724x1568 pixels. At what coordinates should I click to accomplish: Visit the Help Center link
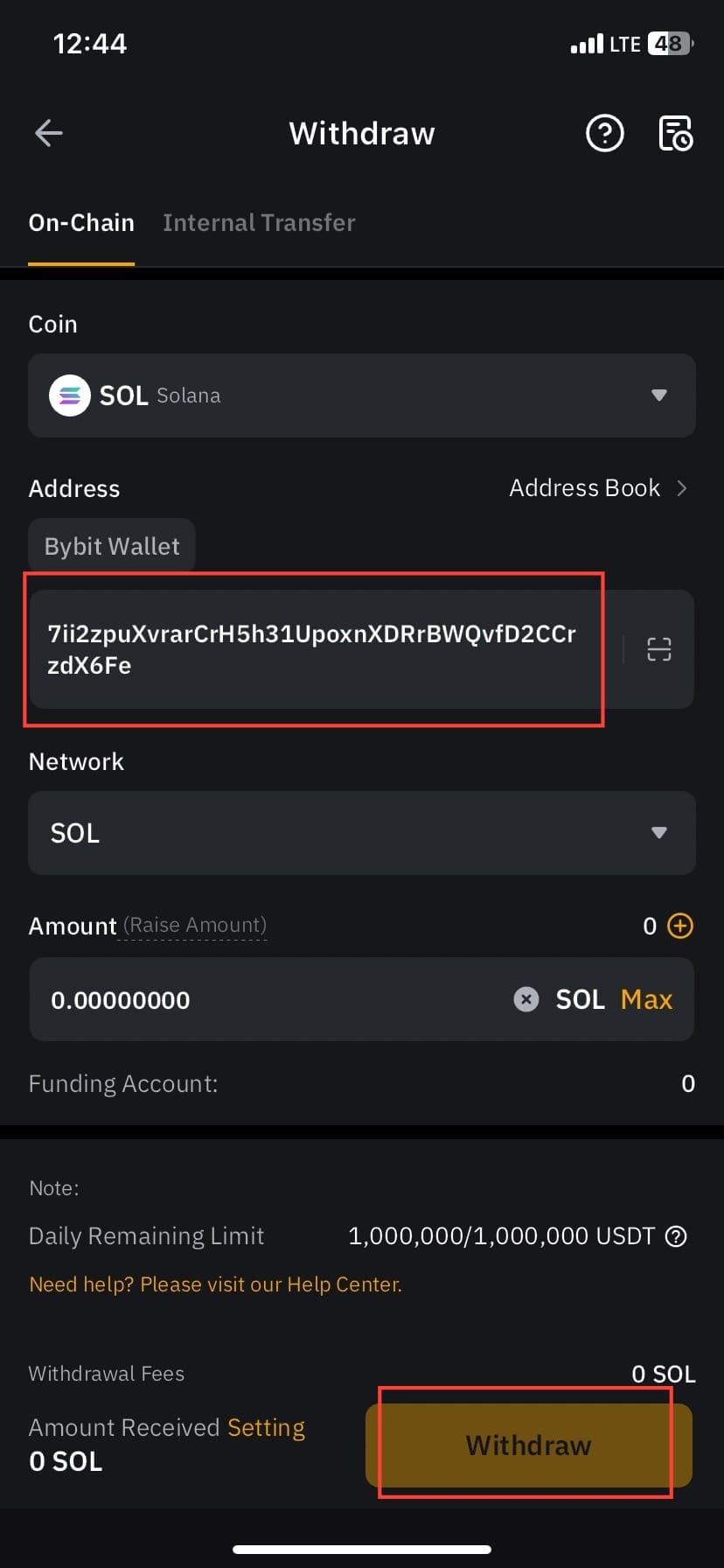(x=216, y=1284)
